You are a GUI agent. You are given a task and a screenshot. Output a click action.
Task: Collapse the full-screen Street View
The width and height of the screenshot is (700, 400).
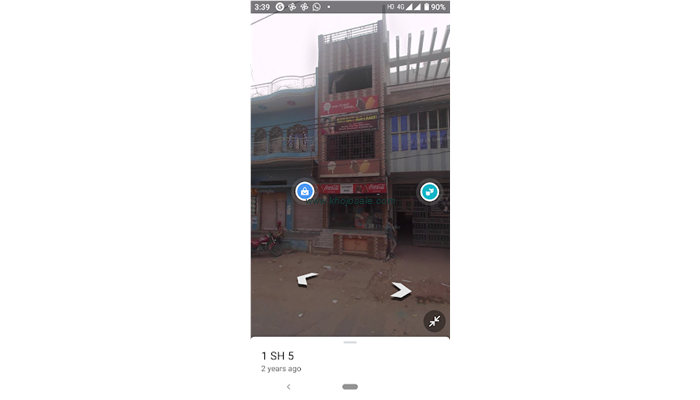click(434, 321)
